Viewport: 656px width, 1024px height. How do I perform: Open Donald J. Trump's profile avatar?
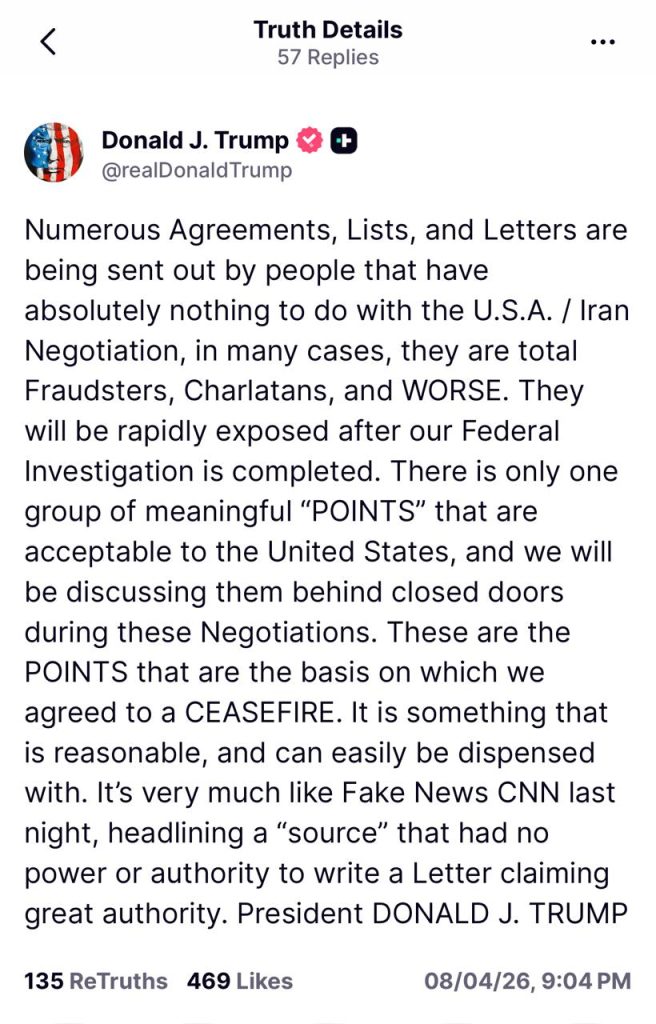pos(54,152)
